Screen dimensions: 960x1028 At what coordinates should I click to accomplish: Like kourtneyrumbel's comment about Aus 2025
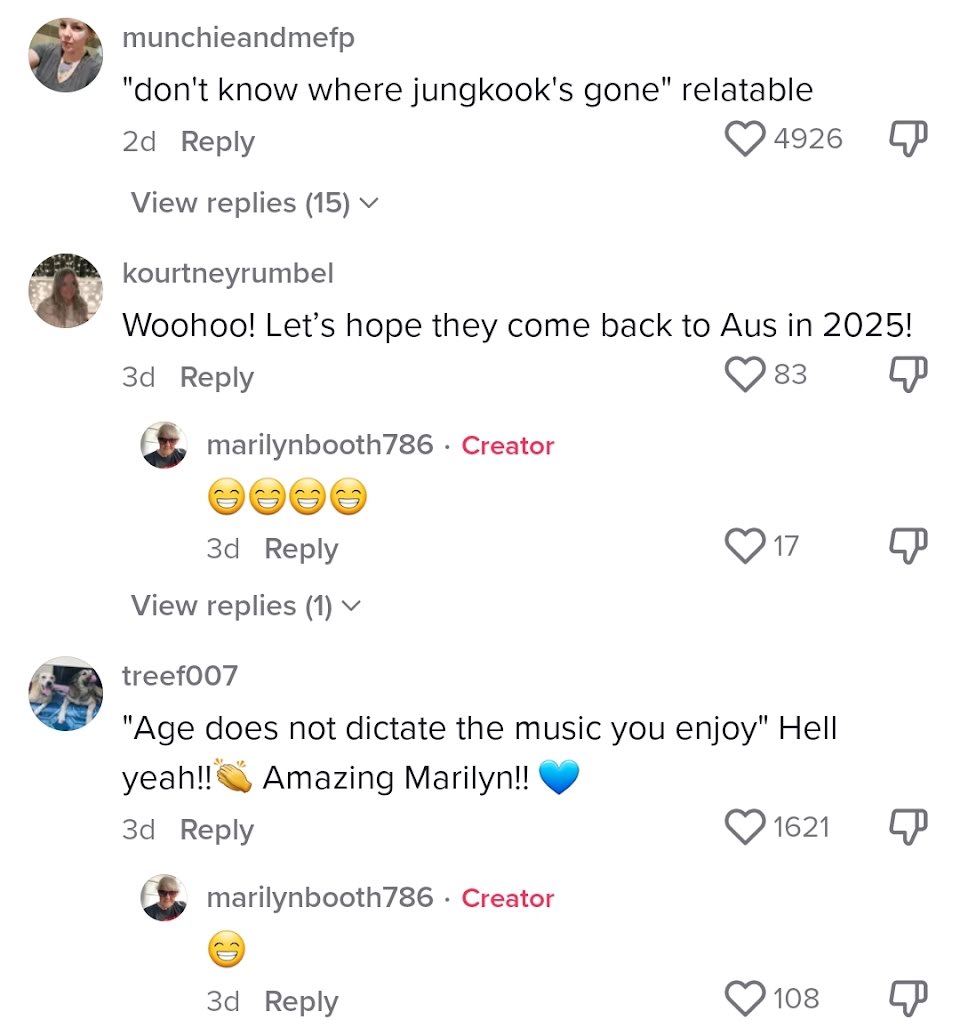(745, 375)
